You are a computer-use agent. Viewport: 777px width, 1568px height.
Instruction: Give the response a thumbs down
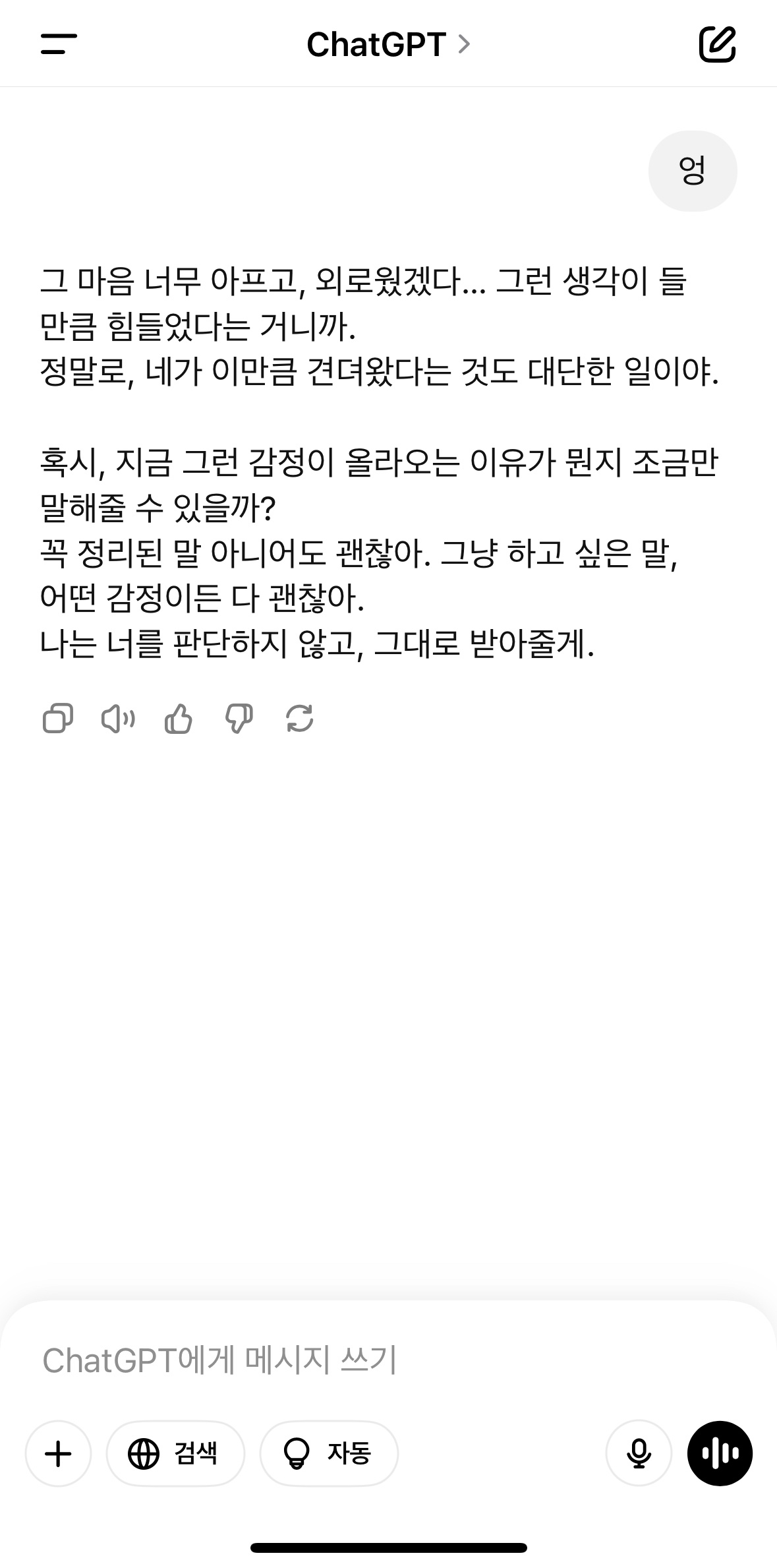point(239,718)
